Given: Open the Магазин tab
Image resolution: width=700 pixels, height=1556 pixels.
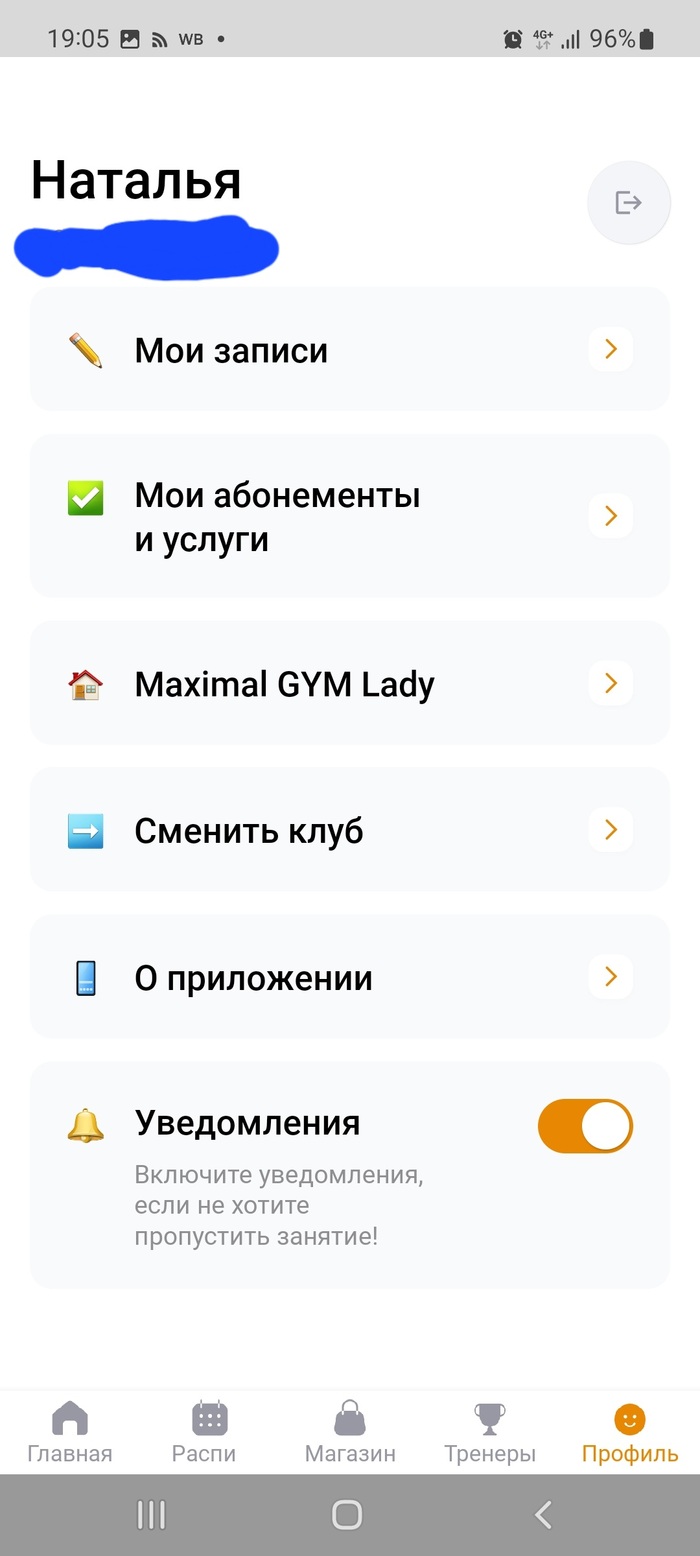Looking at the screenshot, I should point(350,1432).
